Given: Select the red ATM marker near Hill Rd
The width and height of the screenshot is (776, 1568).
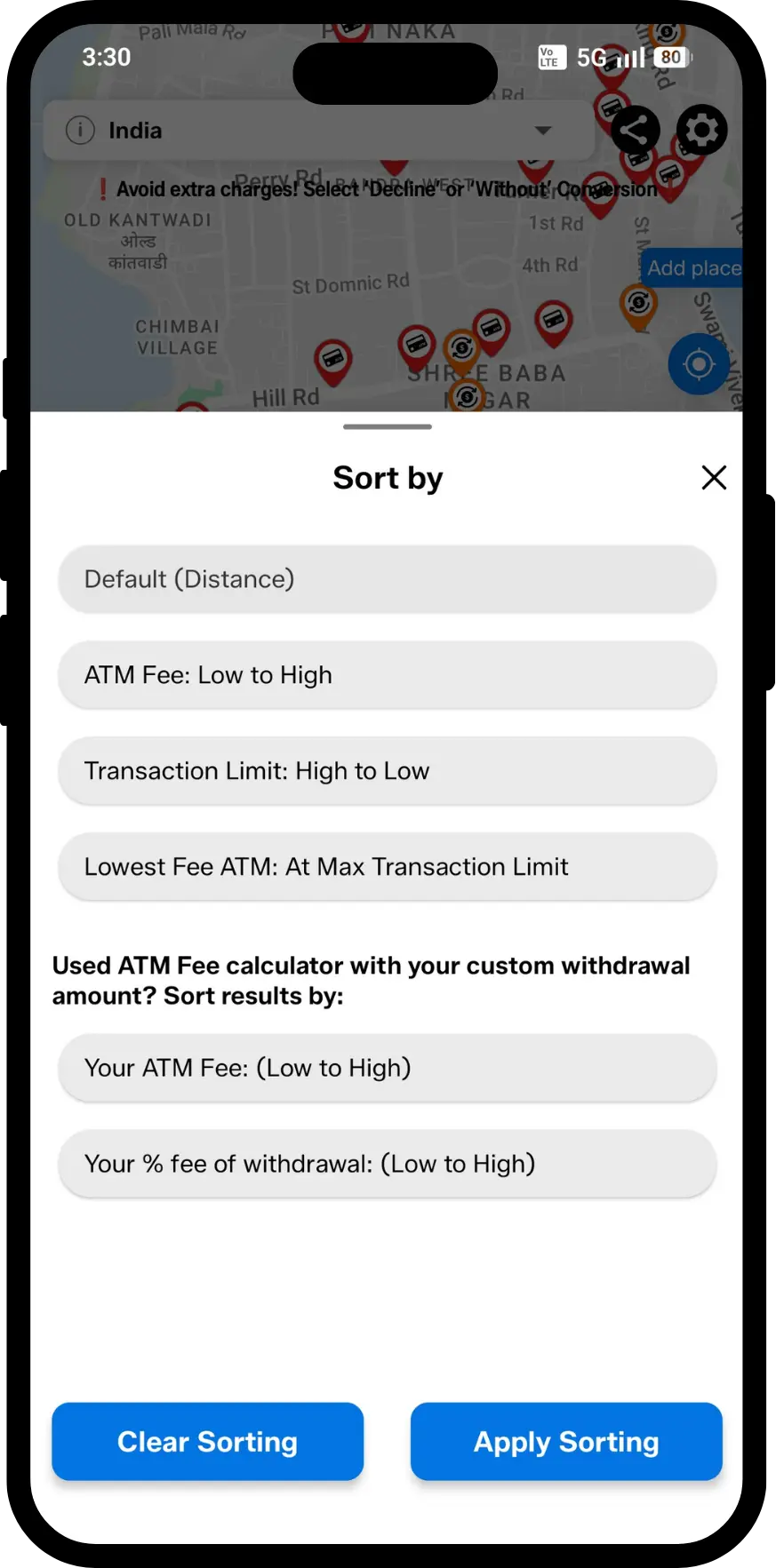Looking at the screenshot, I should pyautogui.click(x=333, y=360).
